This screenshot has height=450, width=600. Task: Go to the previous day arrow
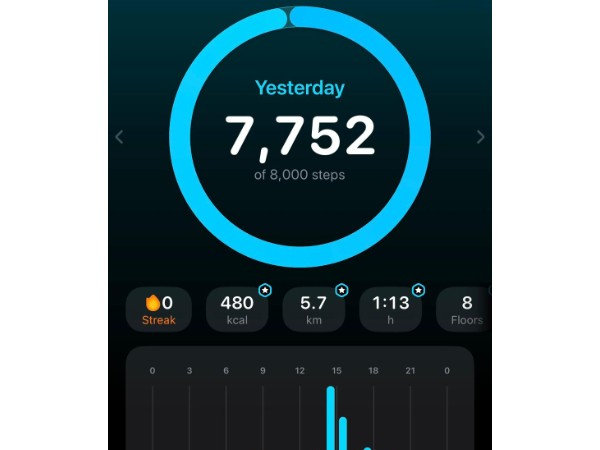coord(120,137)
